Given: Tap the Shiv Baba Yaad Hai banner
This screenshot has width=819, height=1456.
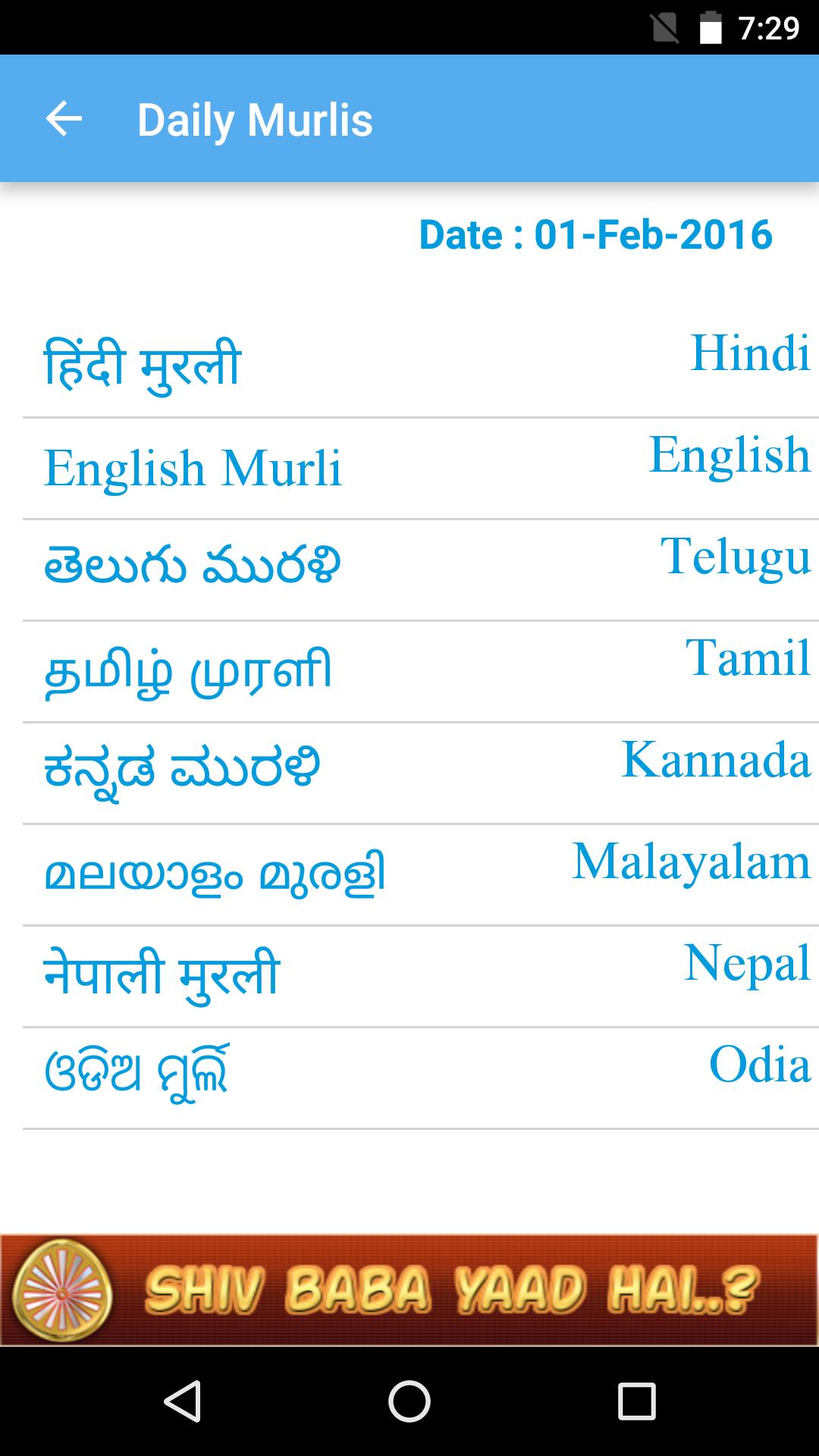Looking at the screenshot, I should click(409, 1290).
